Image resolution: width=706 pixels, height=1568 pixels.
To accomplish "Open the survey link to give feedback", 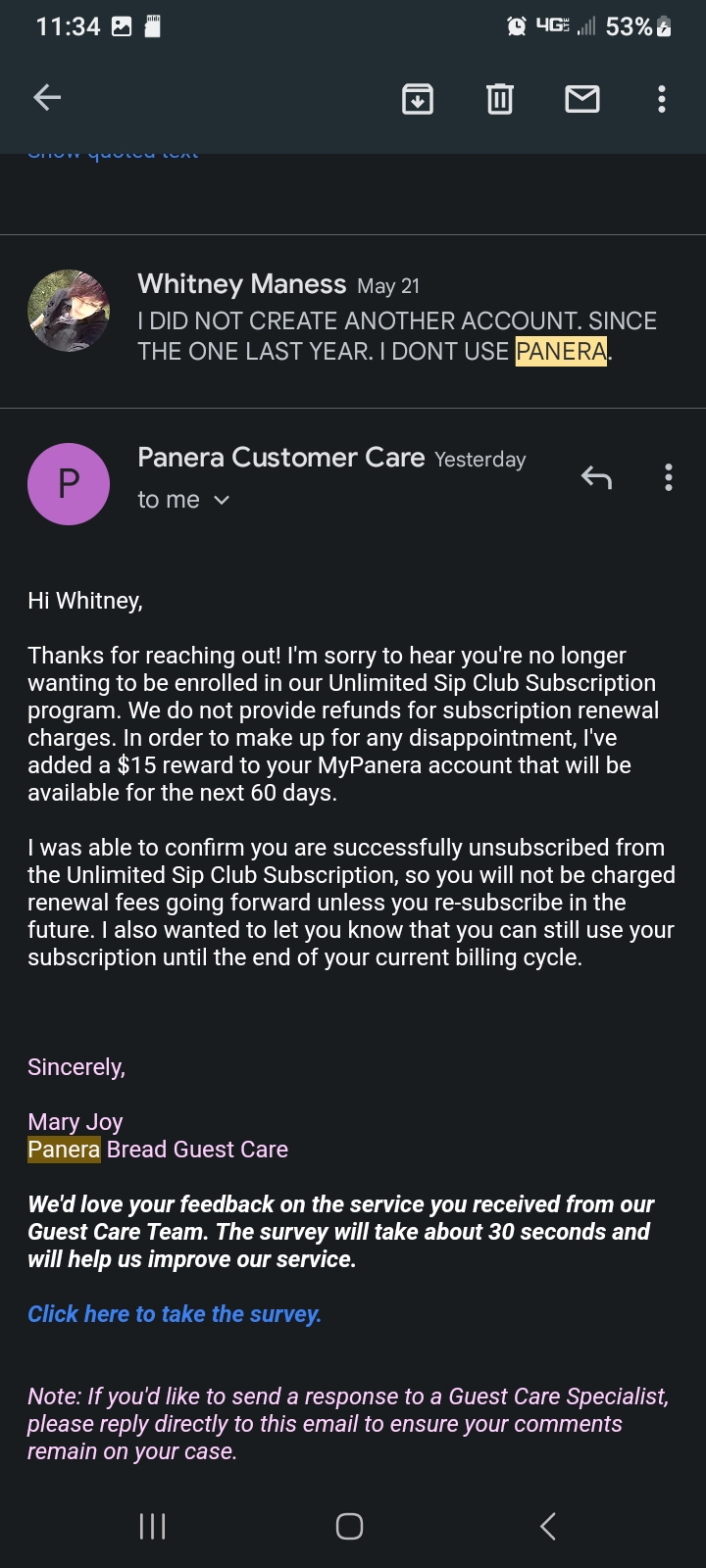I will [174, 1313].
